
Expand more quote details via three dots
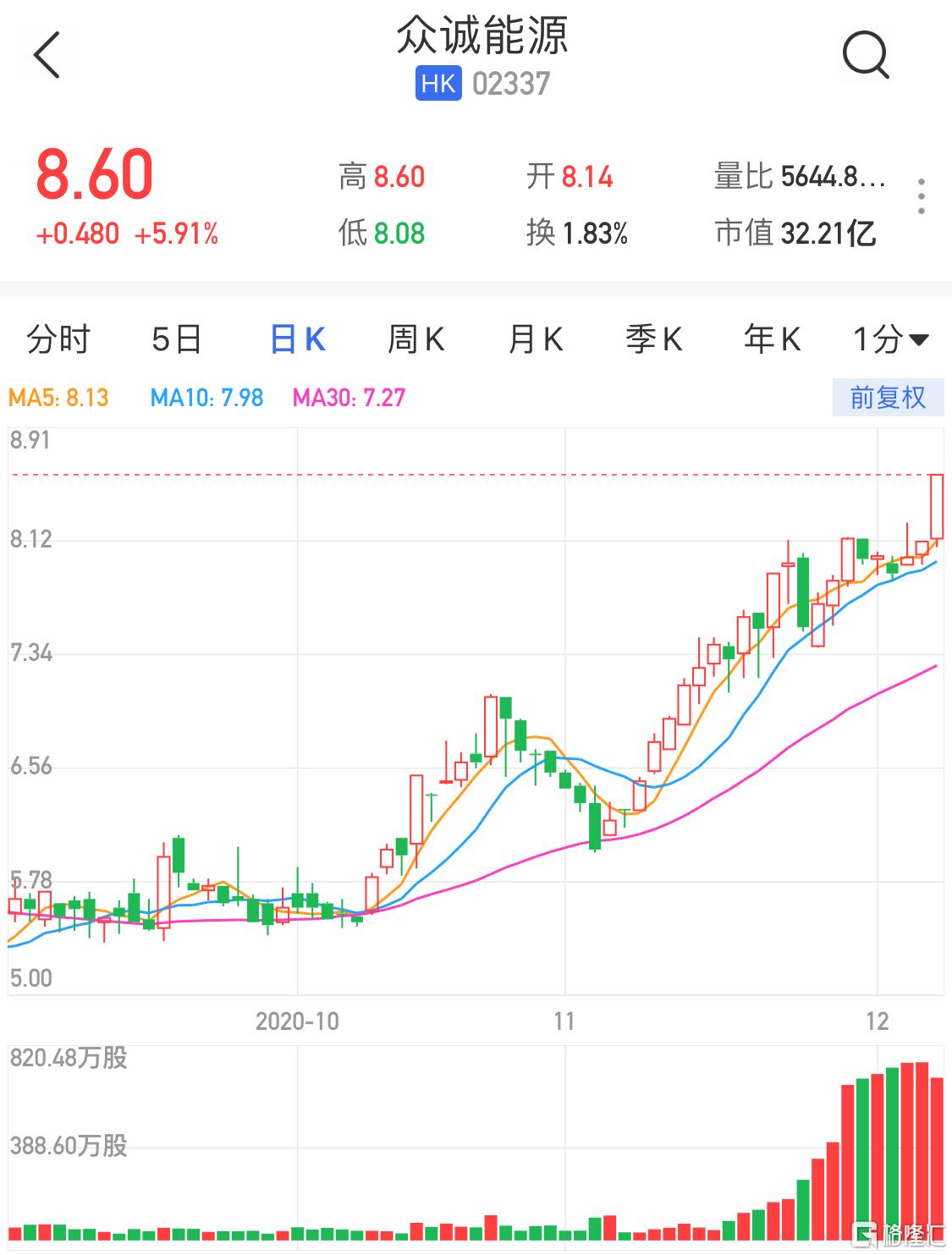click(921, 197)
